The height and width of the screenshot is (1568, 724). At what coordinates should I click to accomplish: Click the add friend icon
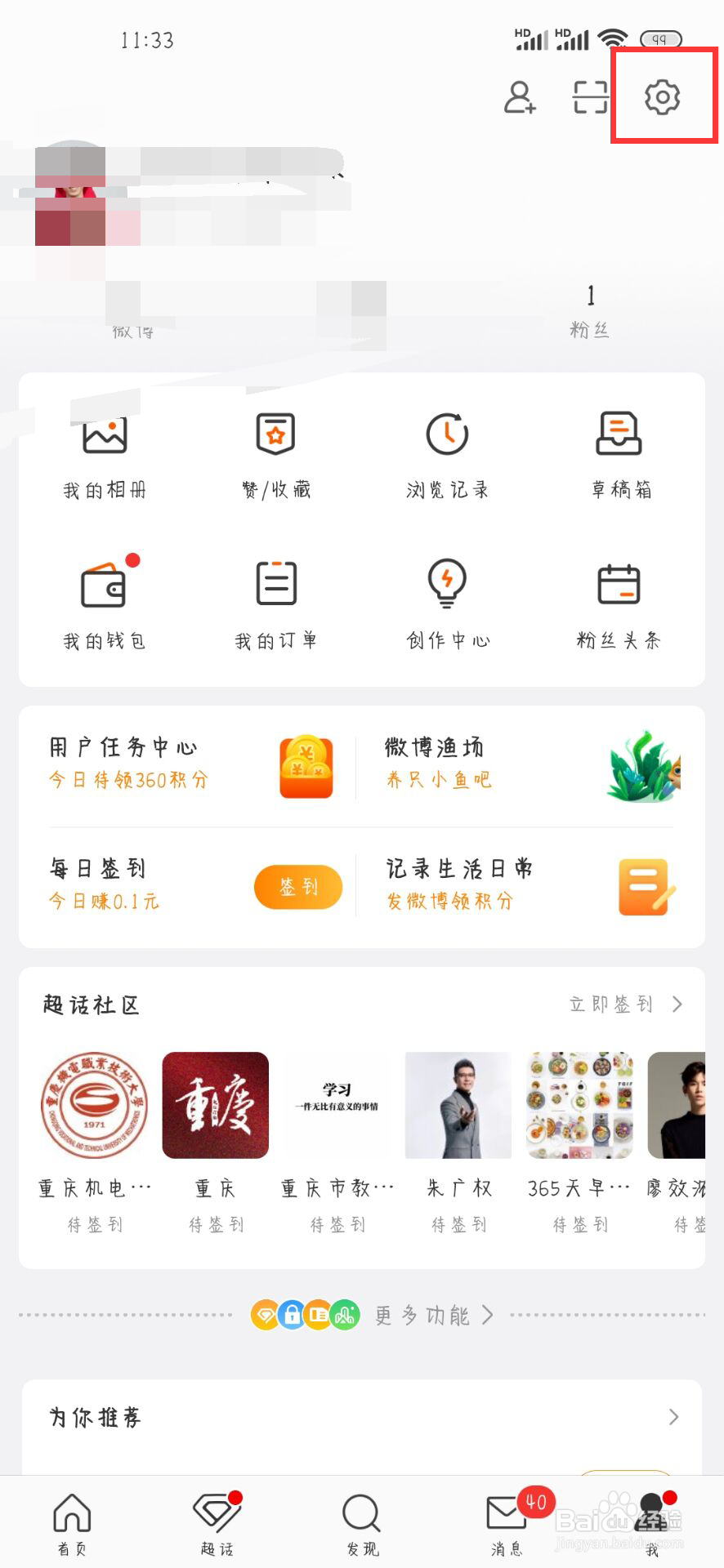pyautogui.click(x=520, y=98)
